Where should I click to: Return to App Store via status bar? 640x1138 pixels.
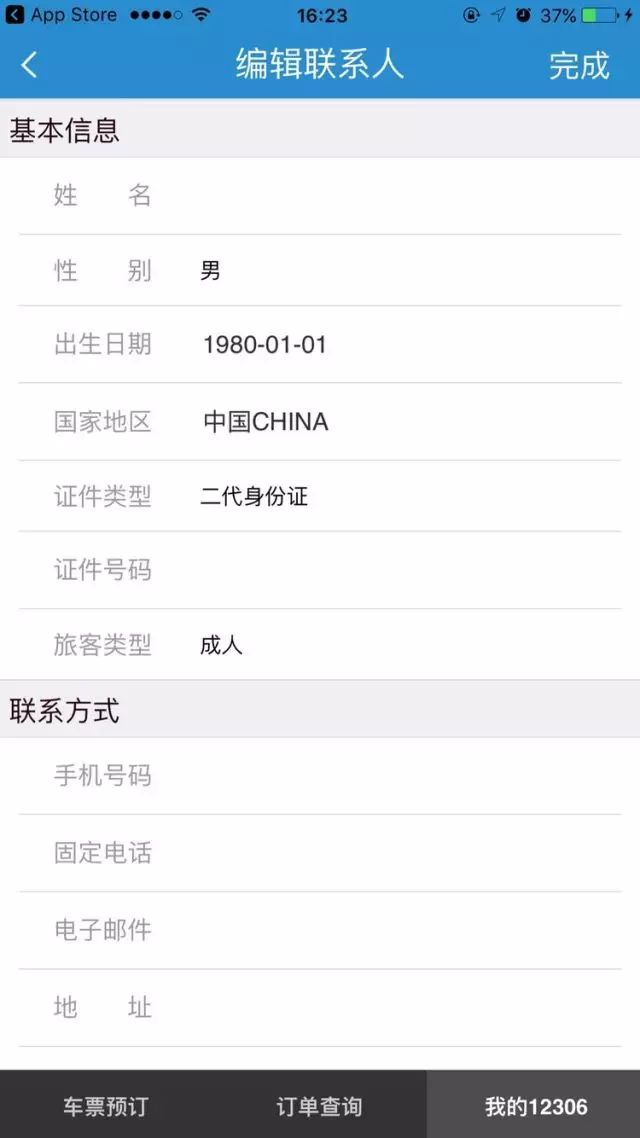tap(61, 15)
